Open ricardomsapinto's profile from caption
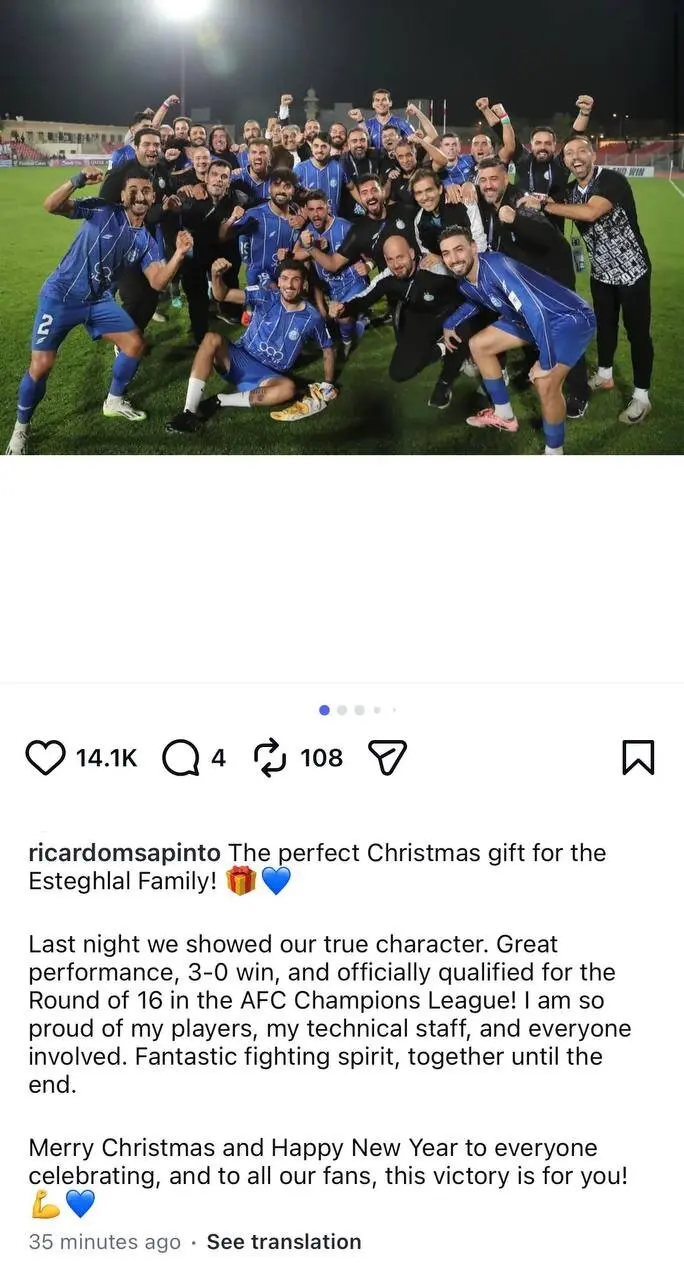 click(x=125, y=853)
